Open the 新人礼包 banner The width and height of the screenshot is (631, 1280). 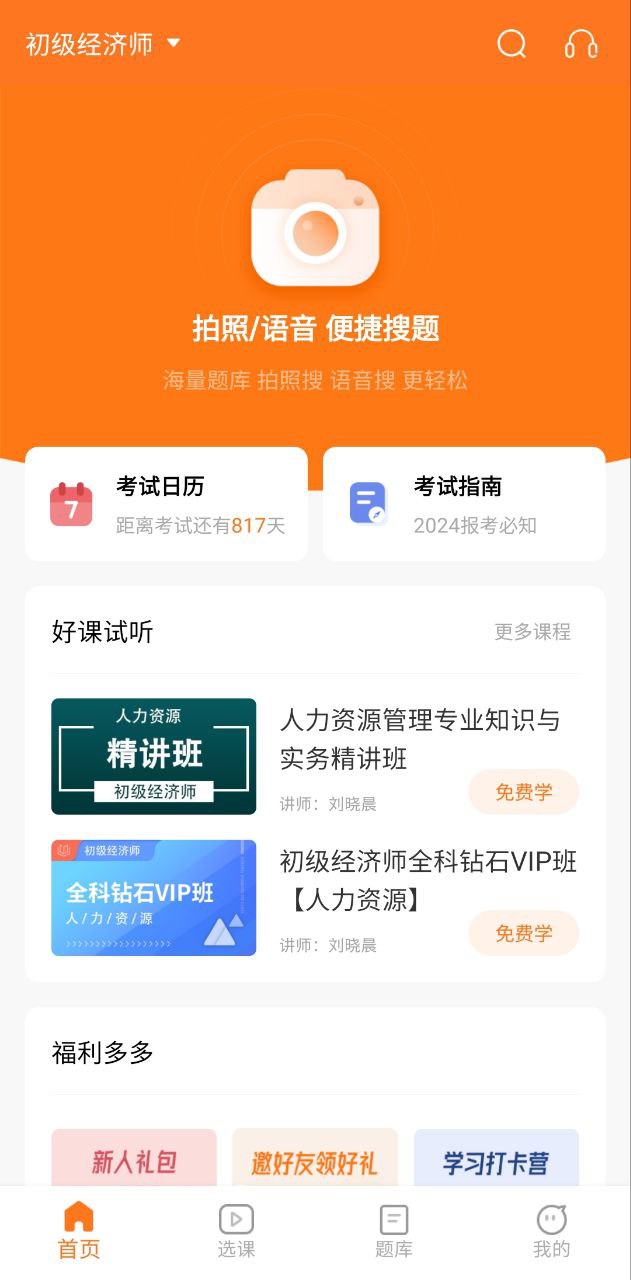click(x=134, y=1160)
